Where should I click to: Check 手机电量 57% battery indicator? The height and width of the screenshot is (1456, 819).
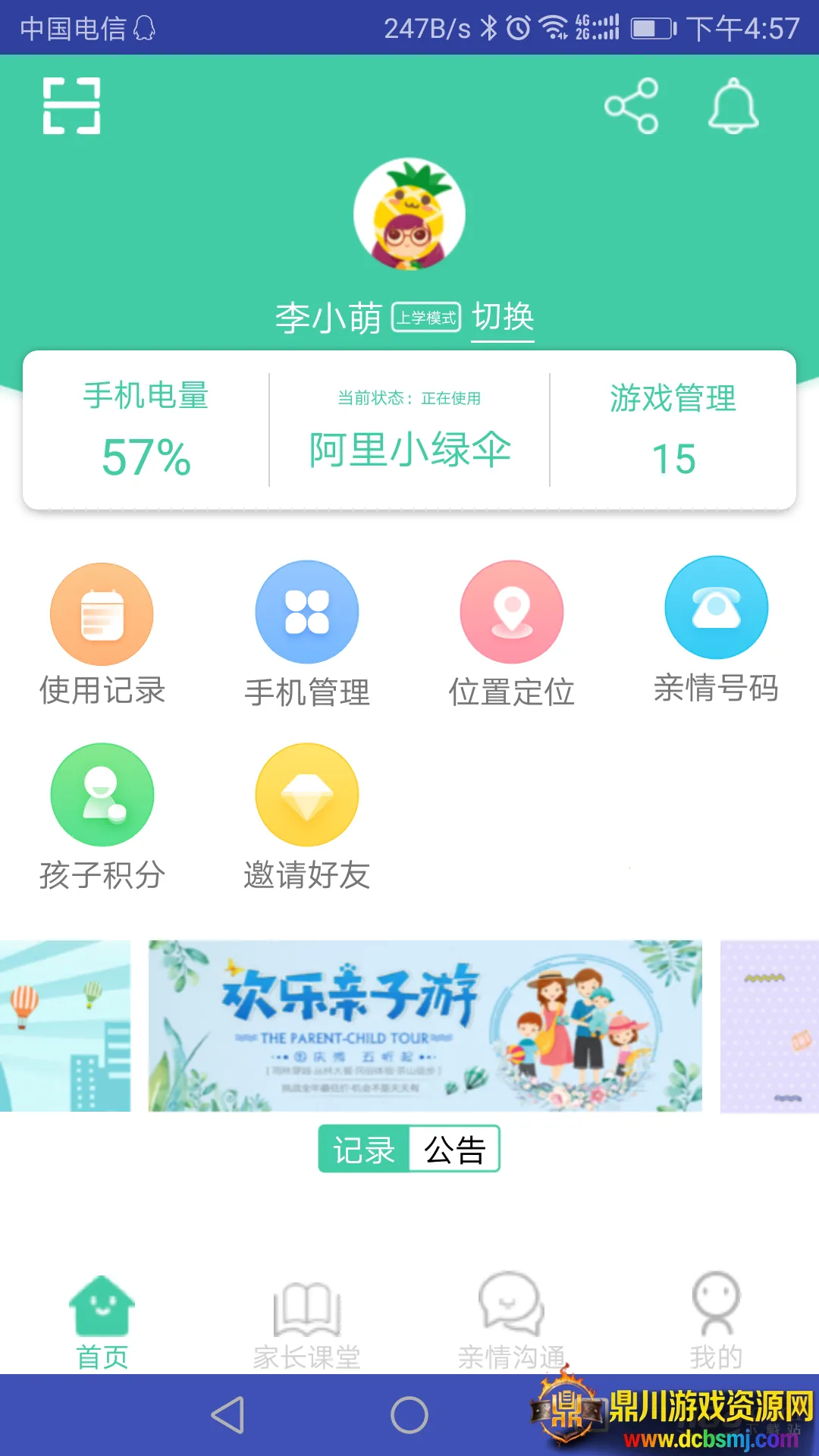tap(146, 430)
